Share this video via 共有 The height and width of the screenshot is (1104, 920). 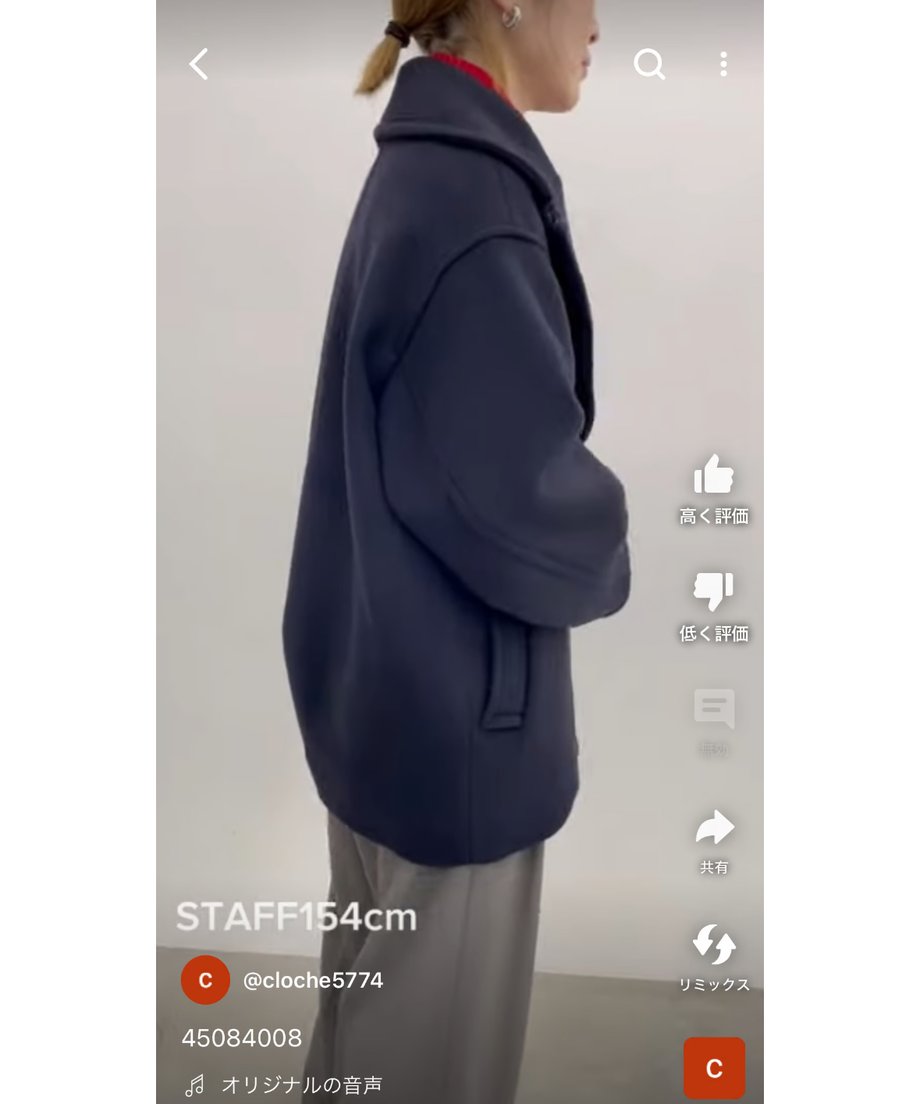(x=714, y=828)
